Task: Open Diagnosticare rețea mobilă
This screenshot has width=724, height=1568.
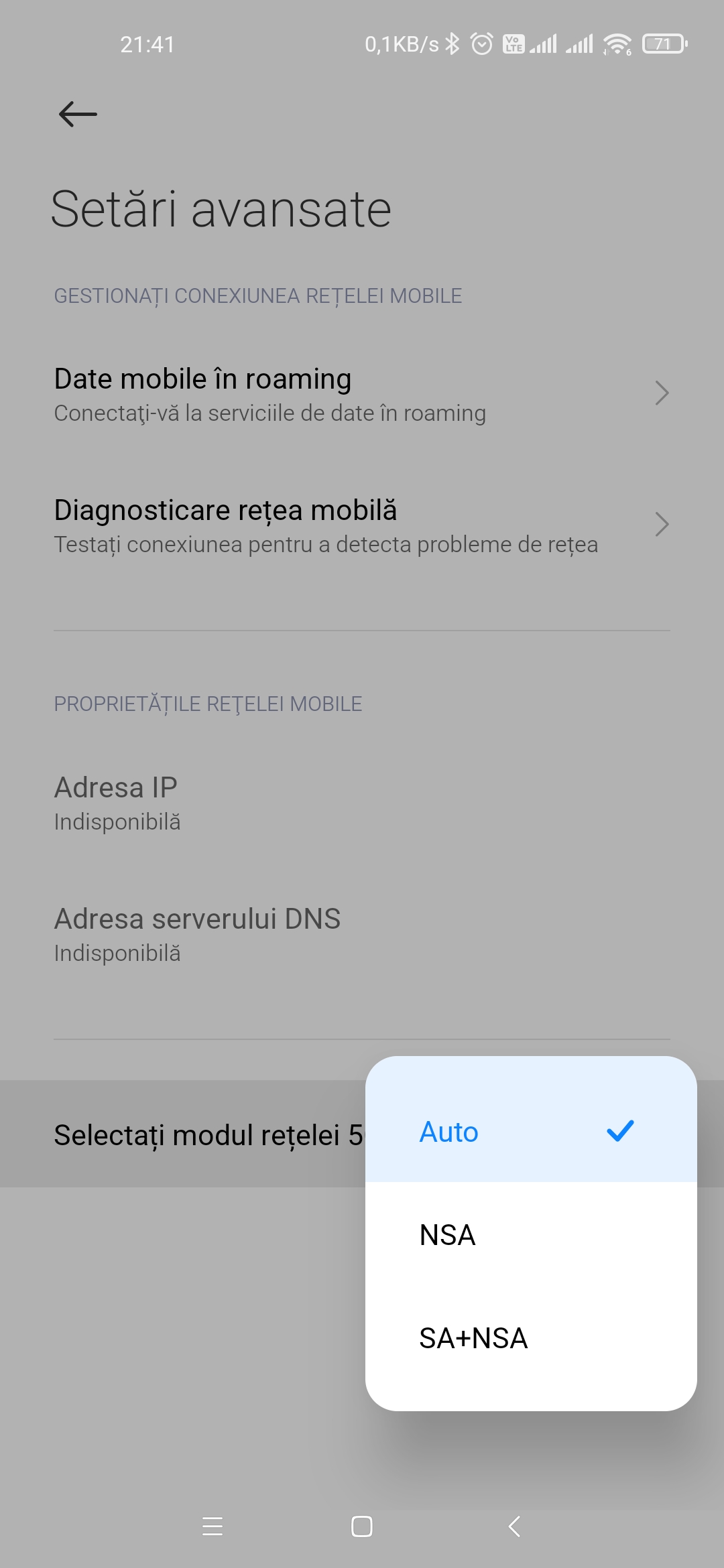Action: pos(362,525)
